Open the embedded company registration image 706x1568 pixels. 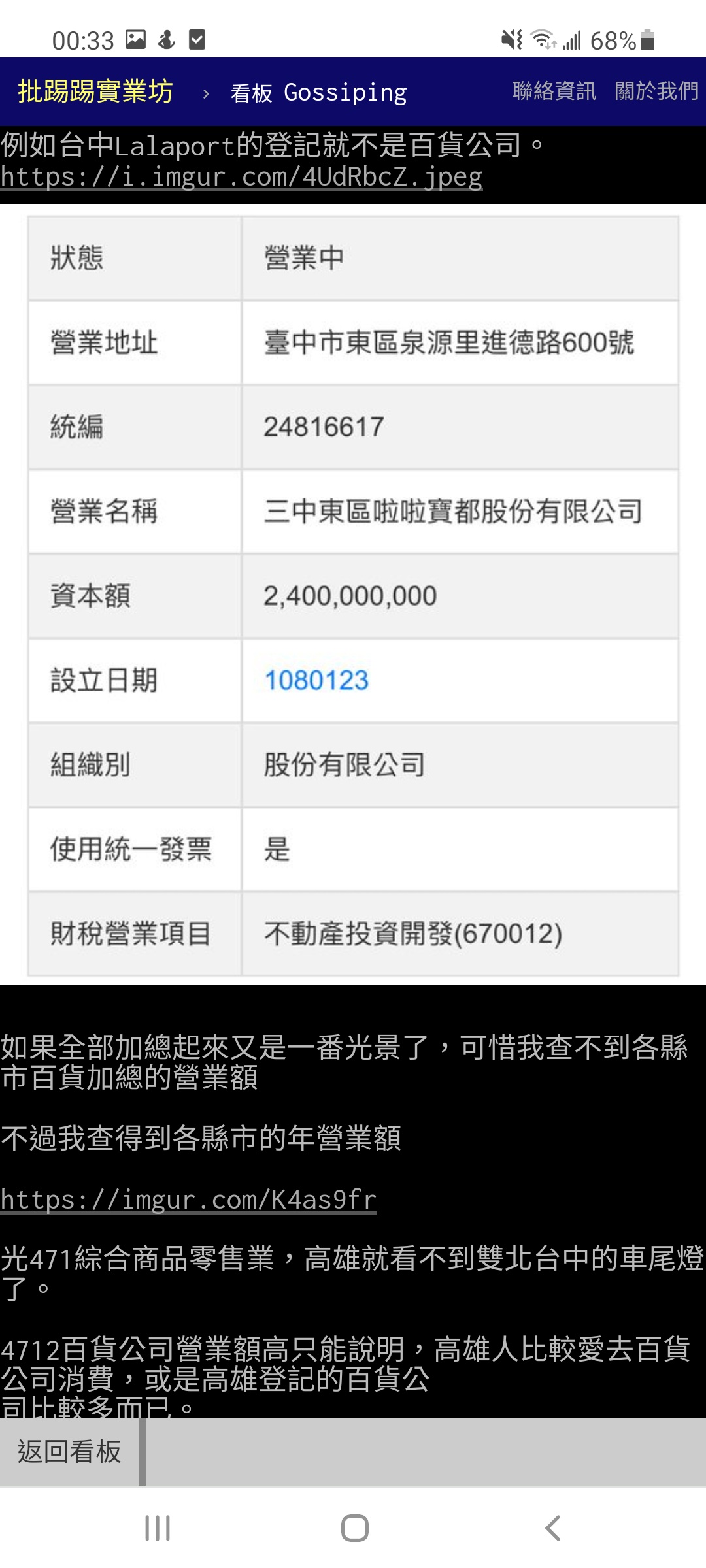(353, 595)
